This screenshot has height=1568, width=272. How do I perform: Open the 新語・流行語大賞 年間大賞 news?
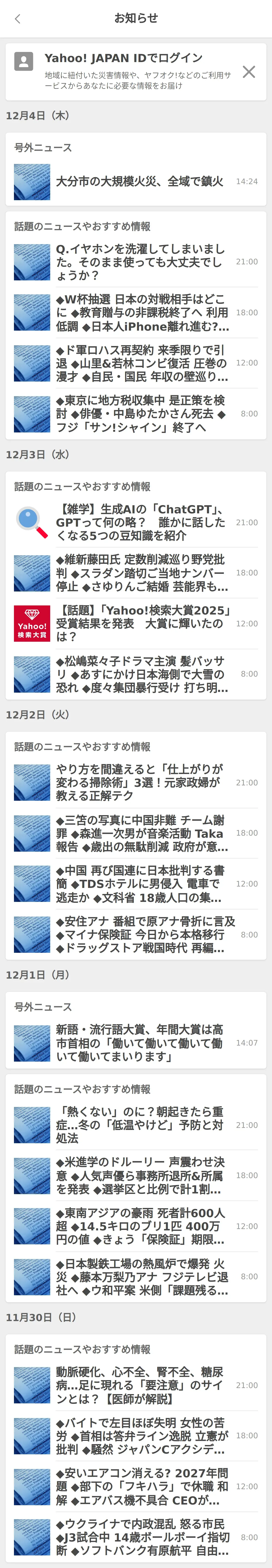(x=139, y=1043)
